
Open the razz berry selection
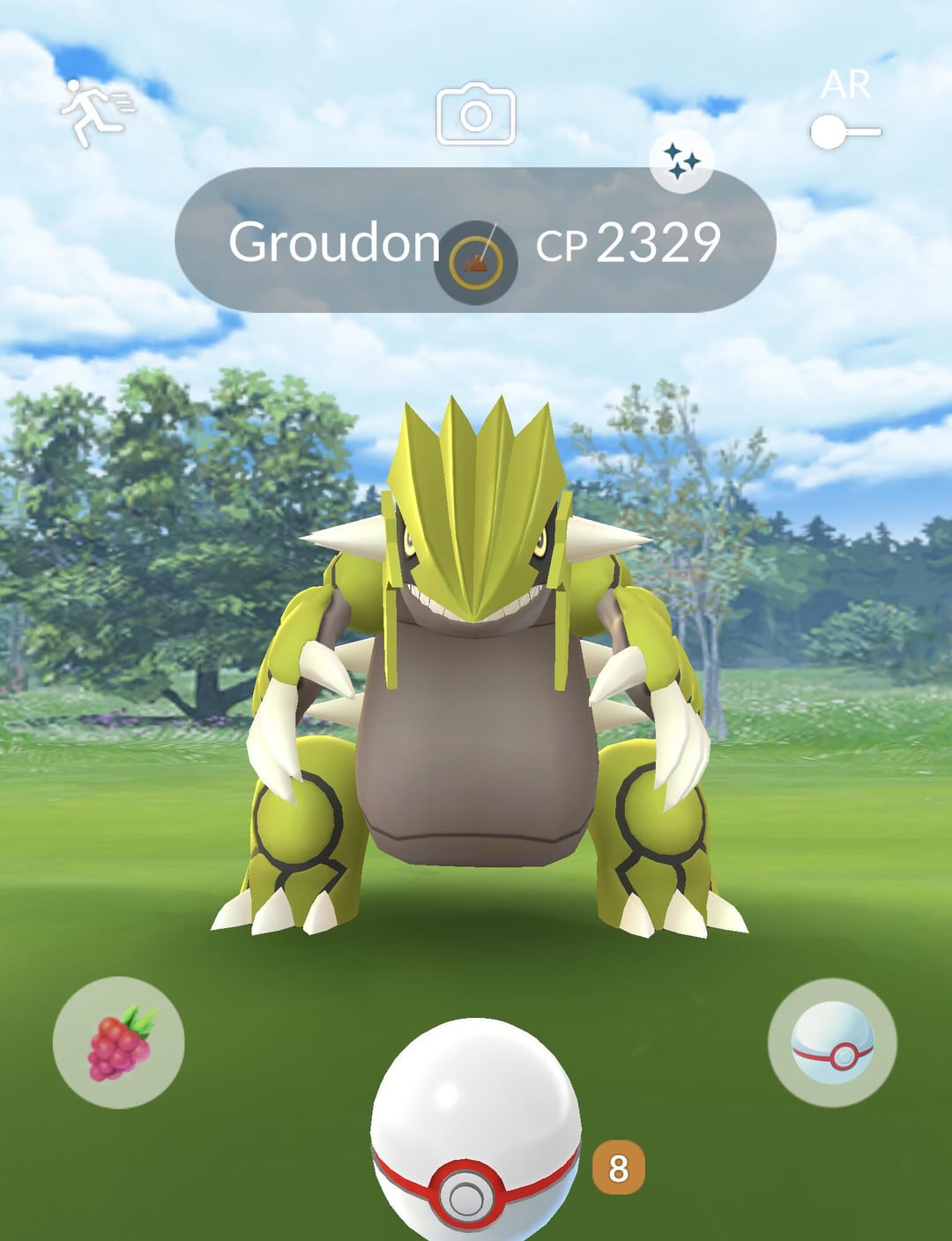[x=119, y=1043]
